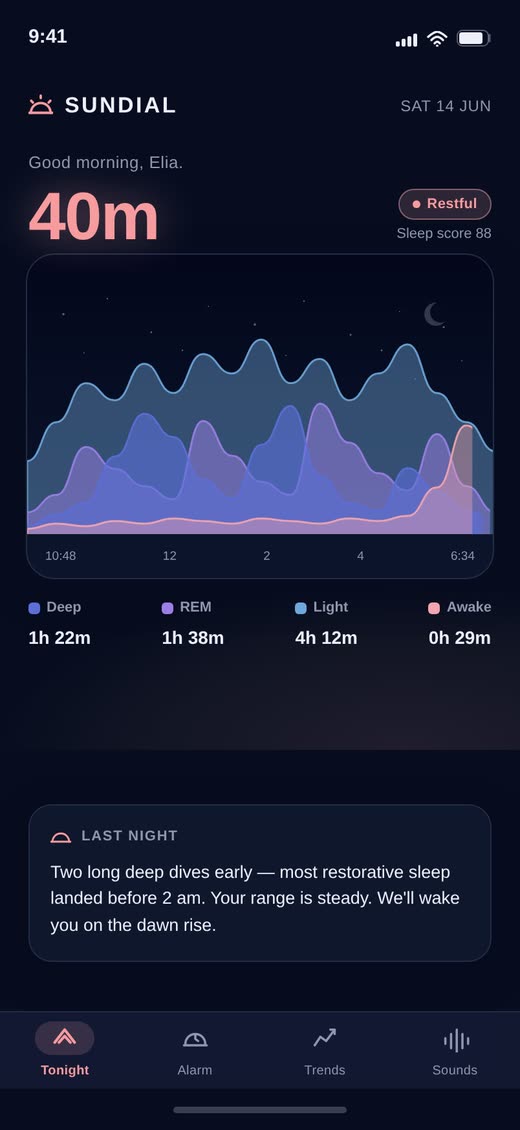Open the Last Night summary card
Image resolution: width=520 pixels, height=1130 pixels.
(x=260, y=883)
